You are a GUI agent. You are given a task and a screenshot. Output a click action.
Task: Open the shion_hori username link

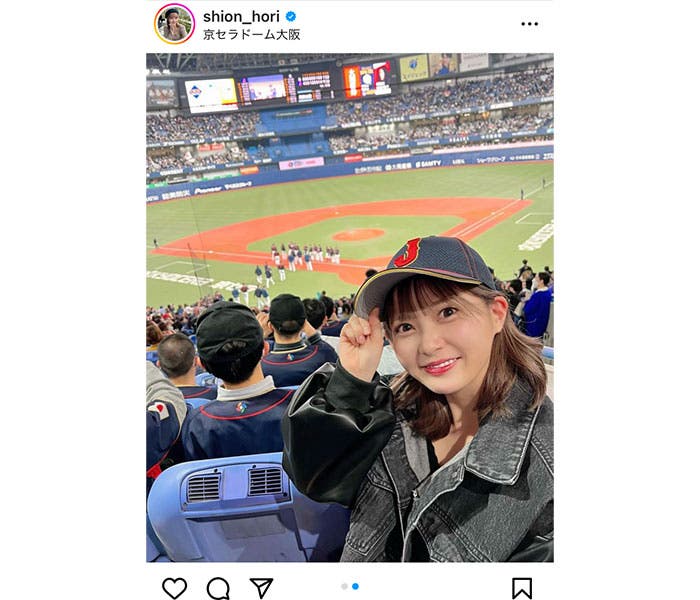242,16
